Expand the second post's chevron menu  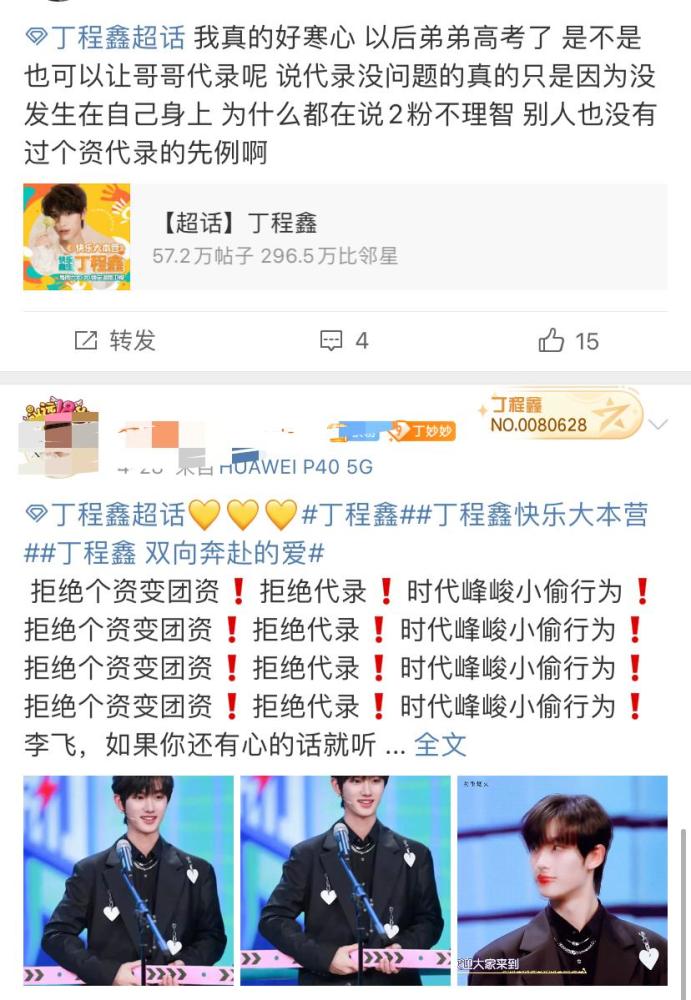pos(658,425)
